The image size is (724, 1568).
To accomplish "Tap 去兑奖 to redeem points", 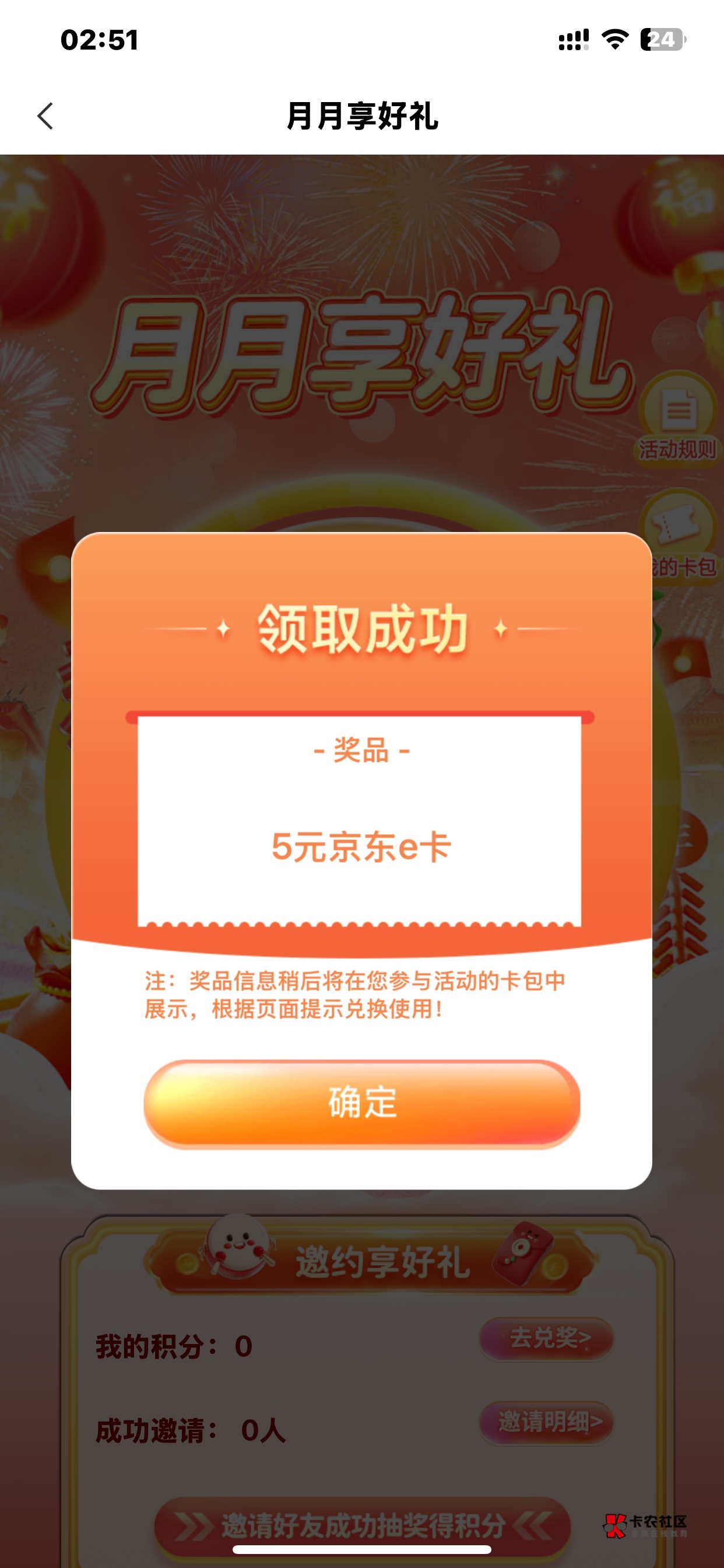I will (x=546, y=1338).
